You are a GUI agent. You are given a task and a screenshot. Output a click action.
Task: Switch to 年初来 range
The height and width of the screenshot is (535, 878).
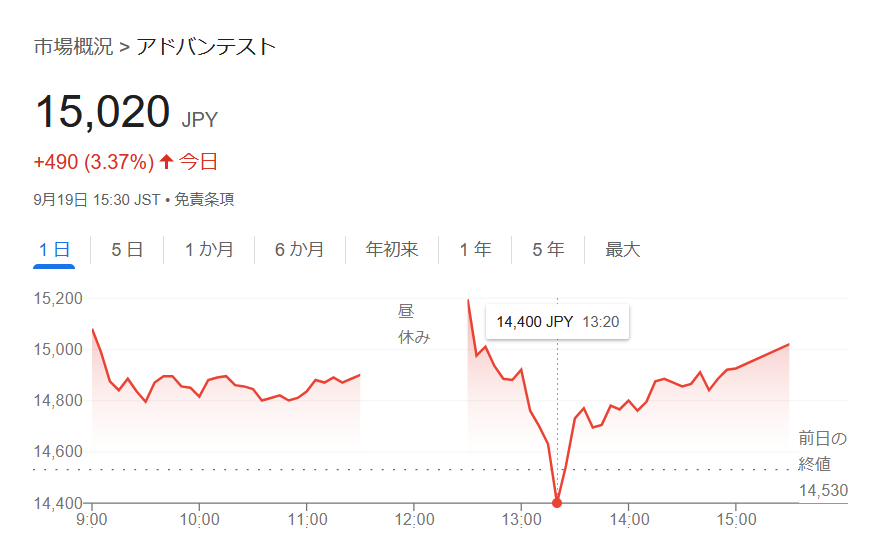(x=392, y=250)
